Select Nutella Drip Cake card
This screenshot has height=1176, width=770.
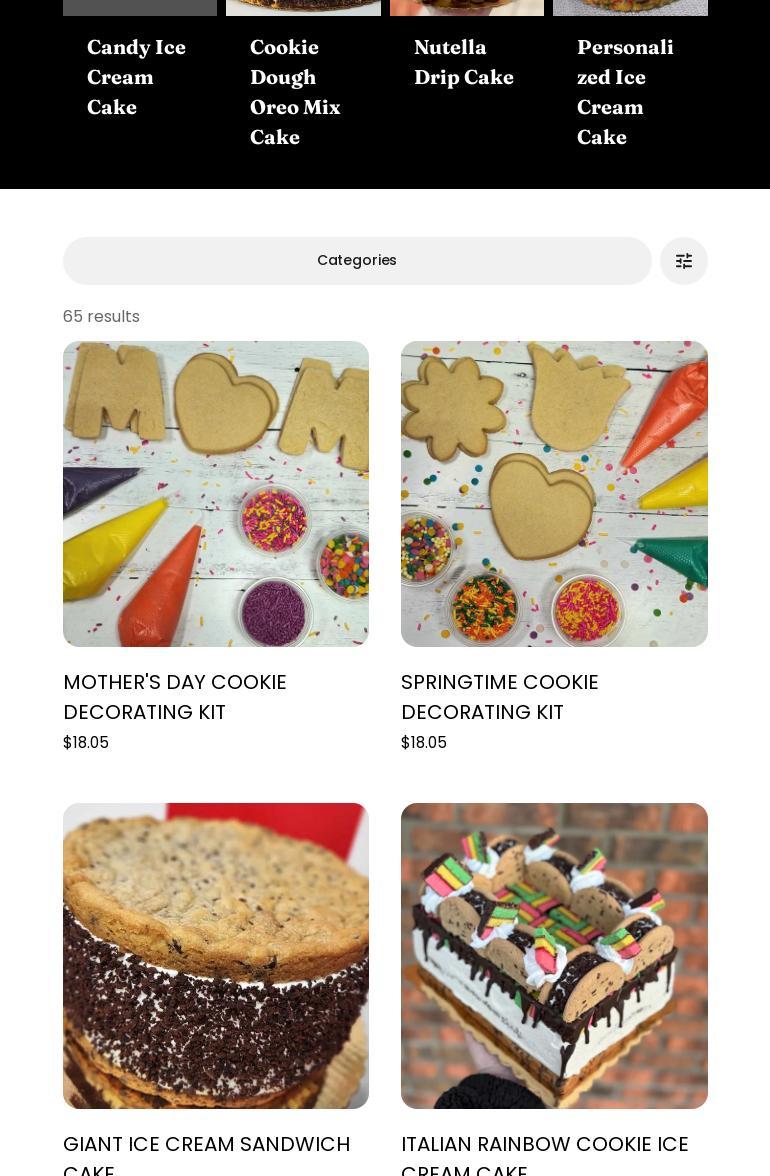(464, 62)
